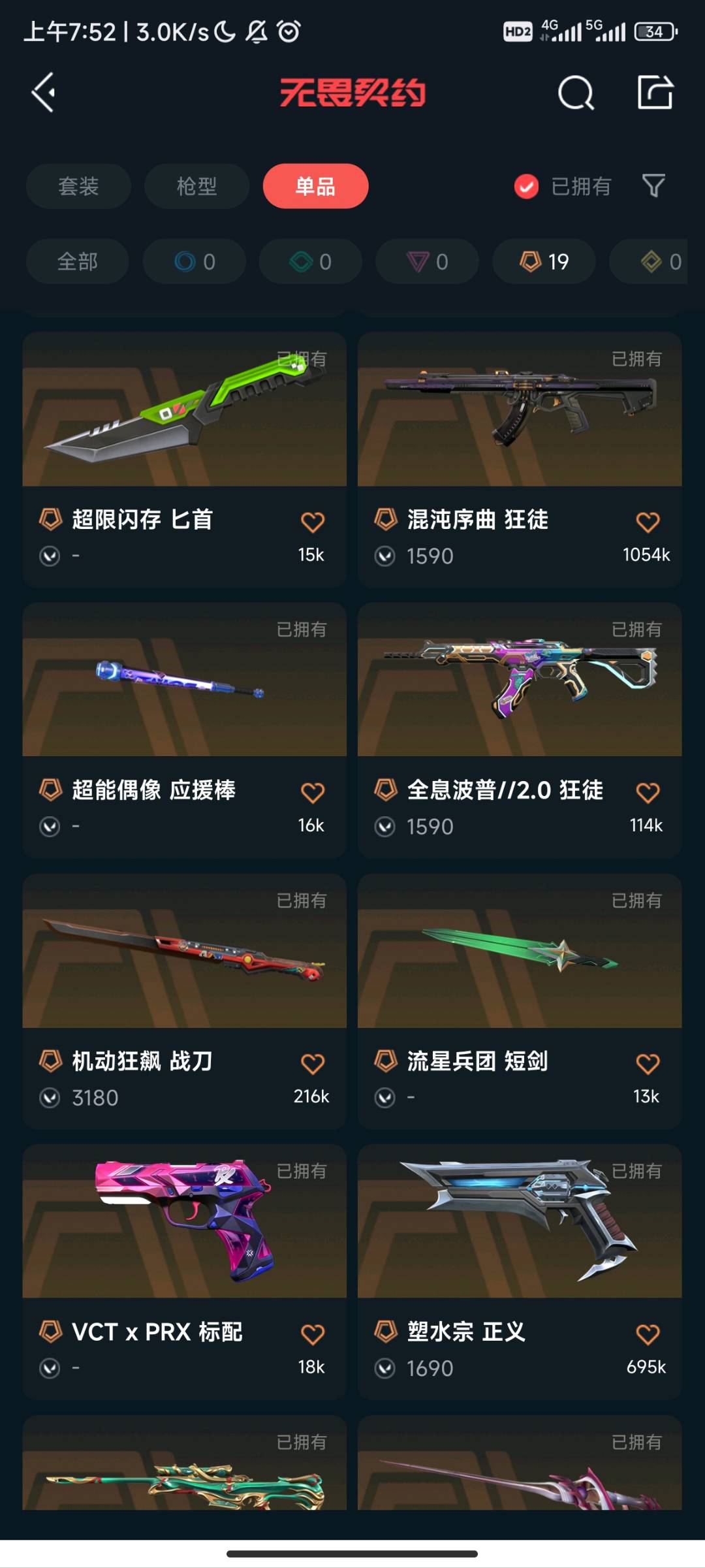The width and height of the screenshot is (705, 1568).
Task: Uncheck the 已拥有 owned filter
Action: pyautogui.click(x=526, y=187)
